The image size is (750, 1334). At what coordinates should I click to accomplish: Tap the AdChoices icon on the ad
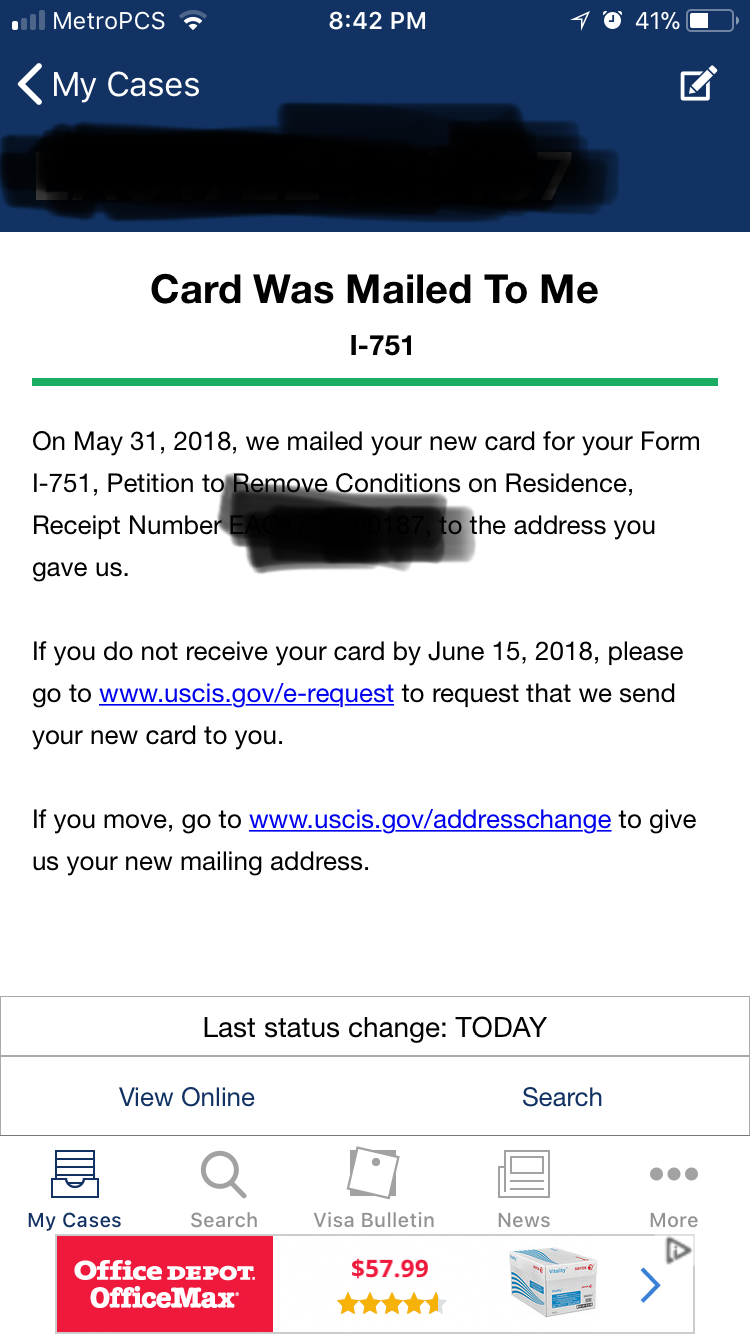[x=679, y=1249]
